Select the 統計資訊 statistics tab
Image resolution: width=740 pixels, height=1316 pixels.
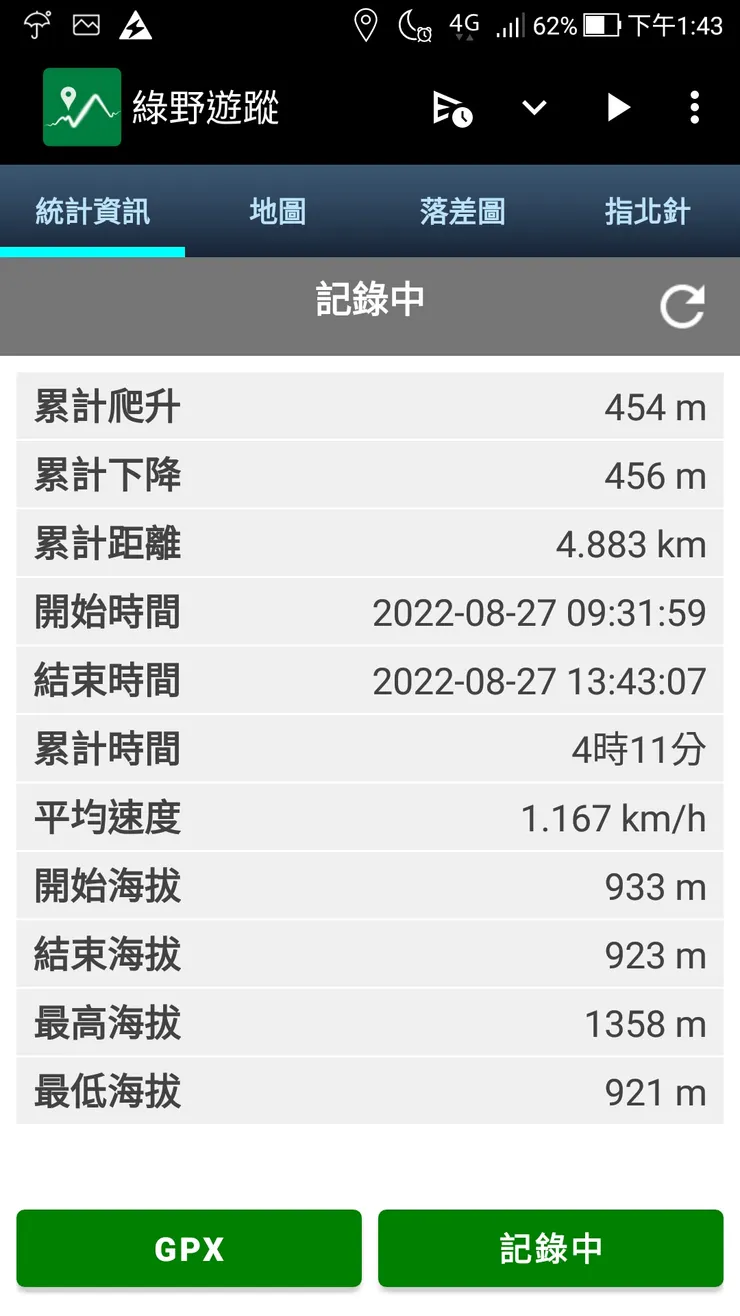point(92,210)
